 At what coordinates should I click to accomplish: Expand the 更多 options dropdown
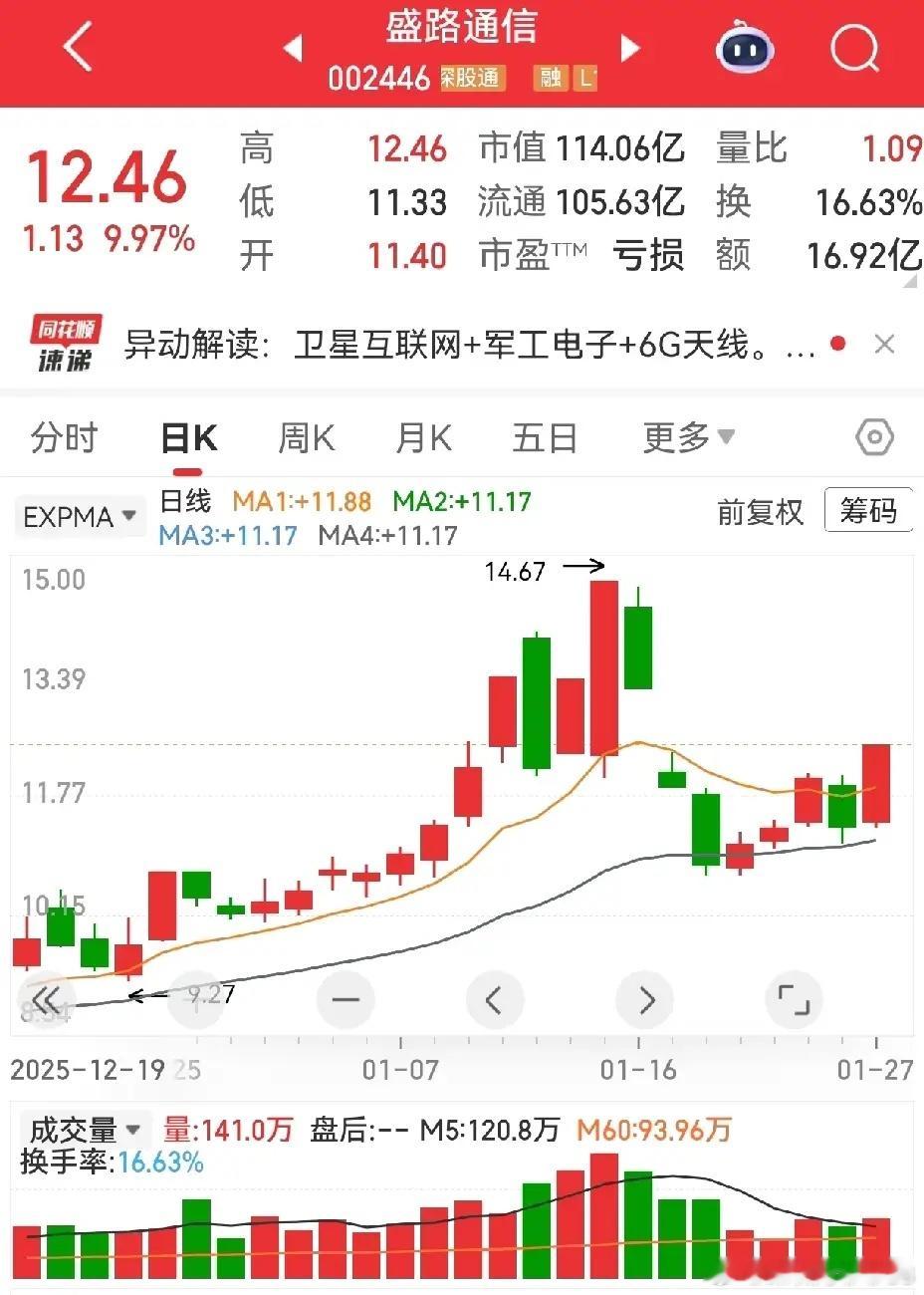click(687, 436)
